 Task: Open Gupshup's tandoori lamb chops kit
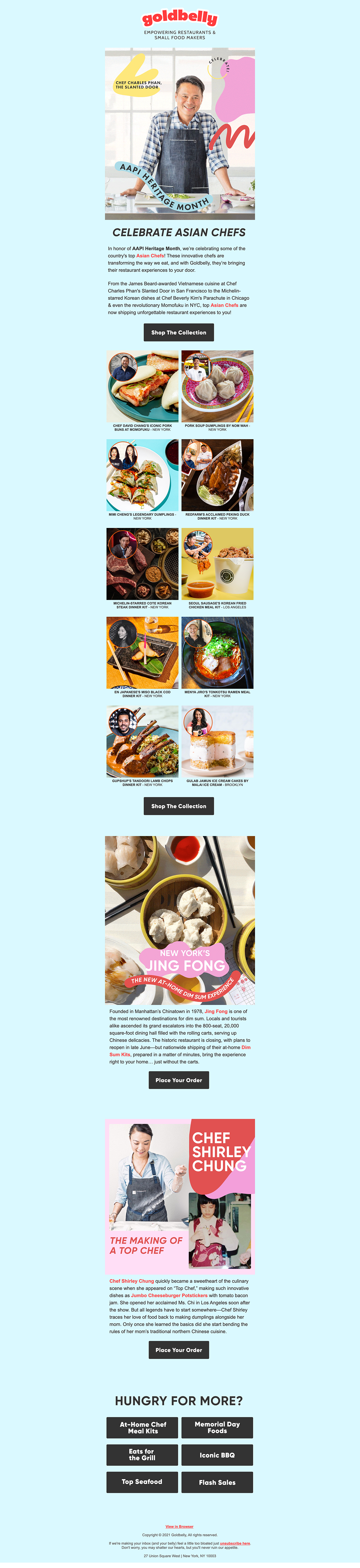142,741
